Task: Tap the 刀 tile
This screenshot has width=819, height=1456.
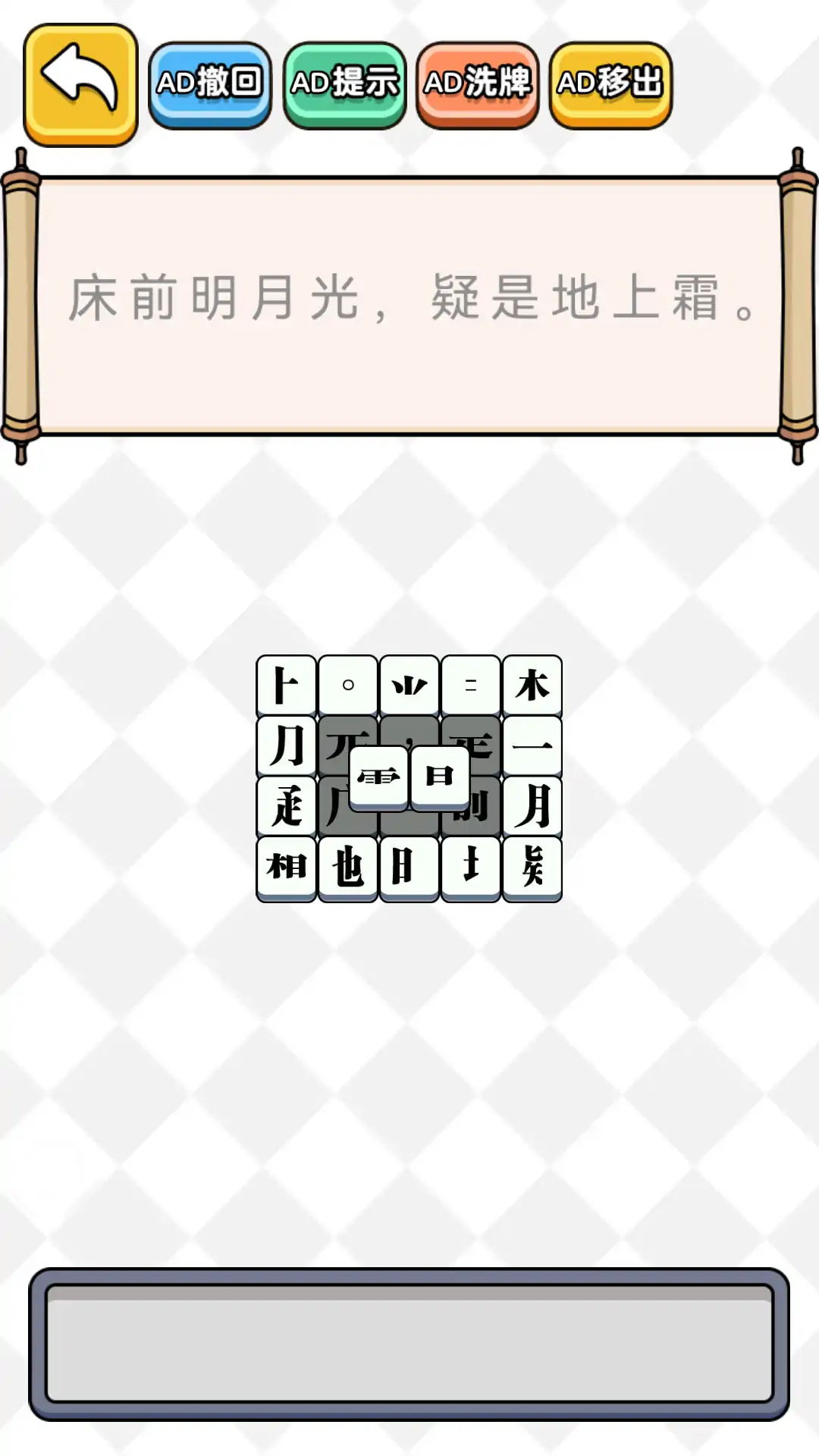Action: pos(287,745)
